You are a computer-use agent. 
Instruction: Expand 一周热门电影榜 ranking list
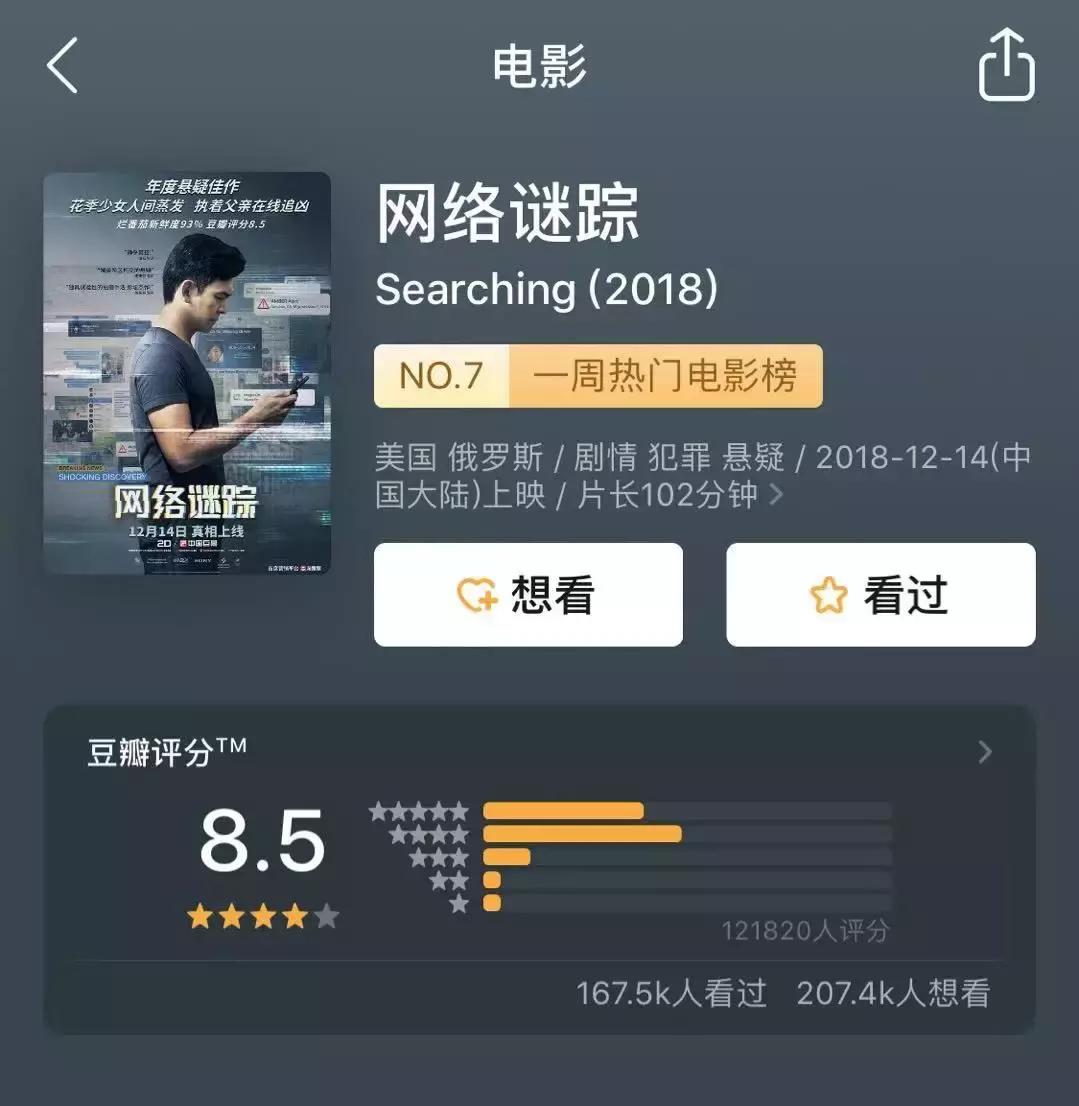pos(665,376)
